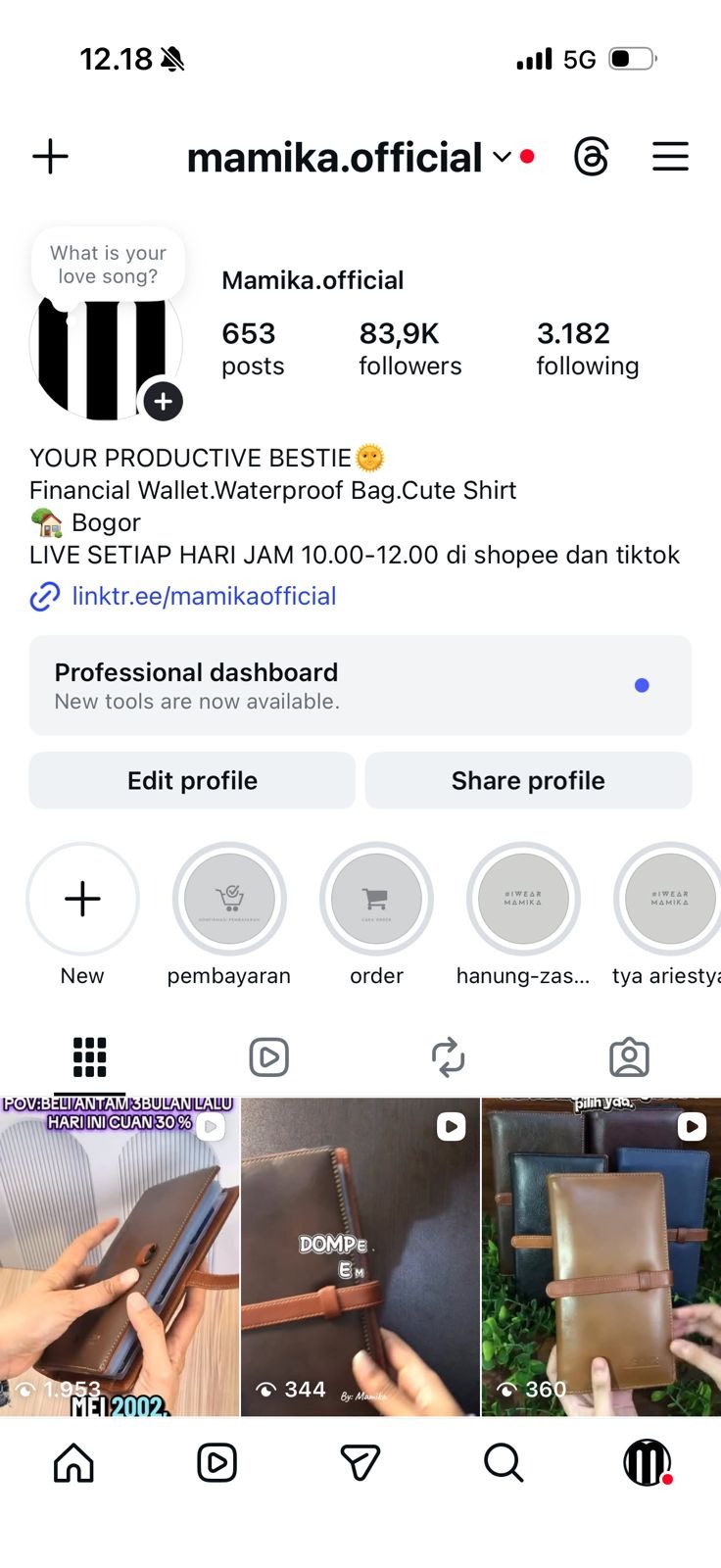
Task: Go to the Home feed
Action: point(73,1463)
